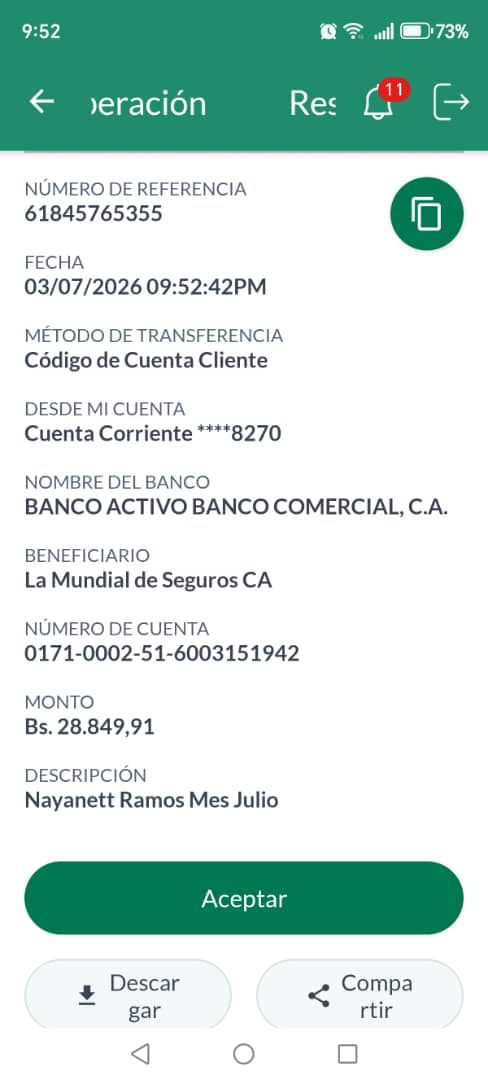Open recent apps from navigation bar
The image size is (488, 1080).
[348, 1054]
